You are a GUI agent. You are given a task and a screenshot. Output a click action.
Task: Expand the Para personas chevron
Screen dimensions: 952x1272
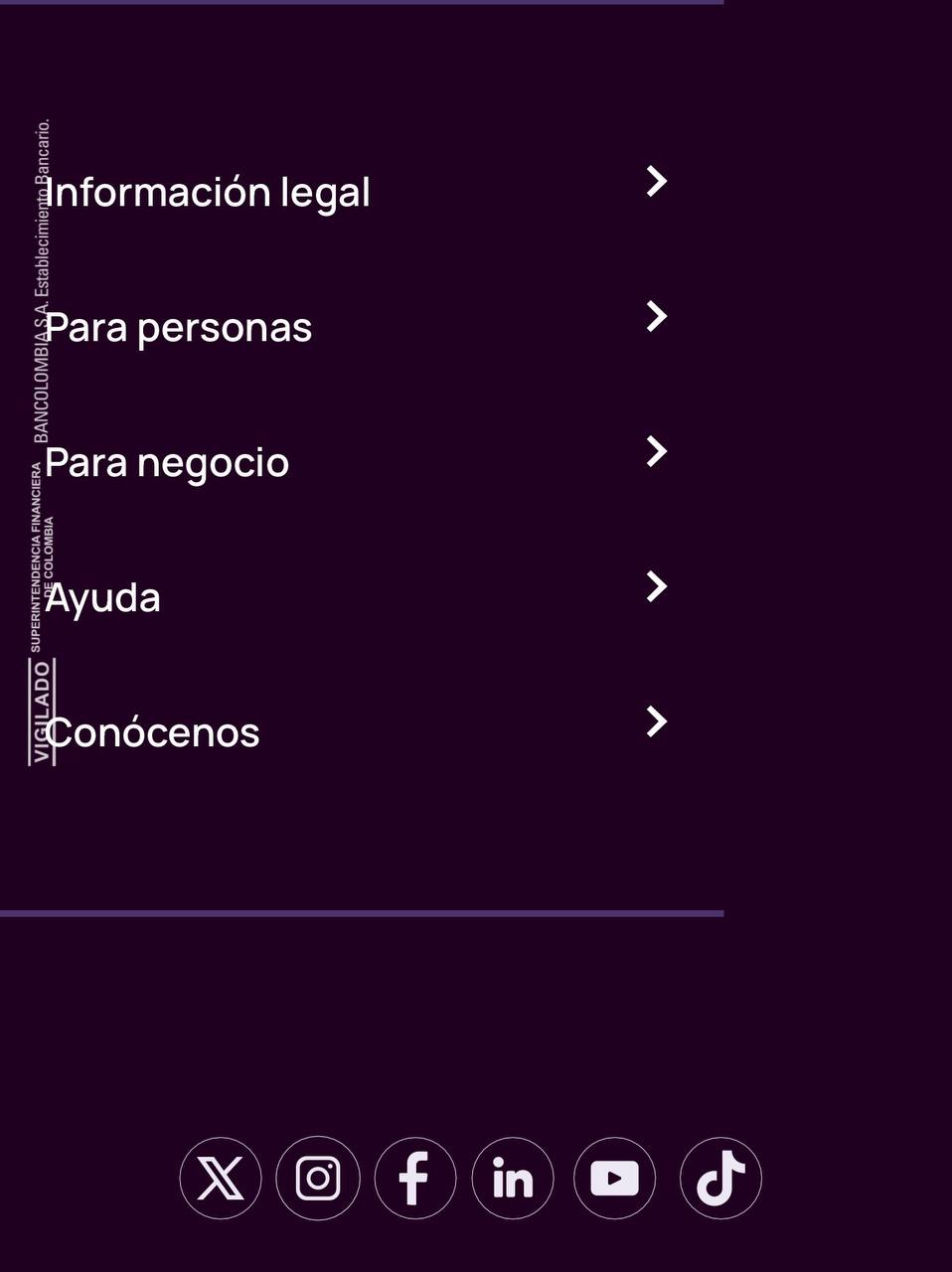click(654, 317)
